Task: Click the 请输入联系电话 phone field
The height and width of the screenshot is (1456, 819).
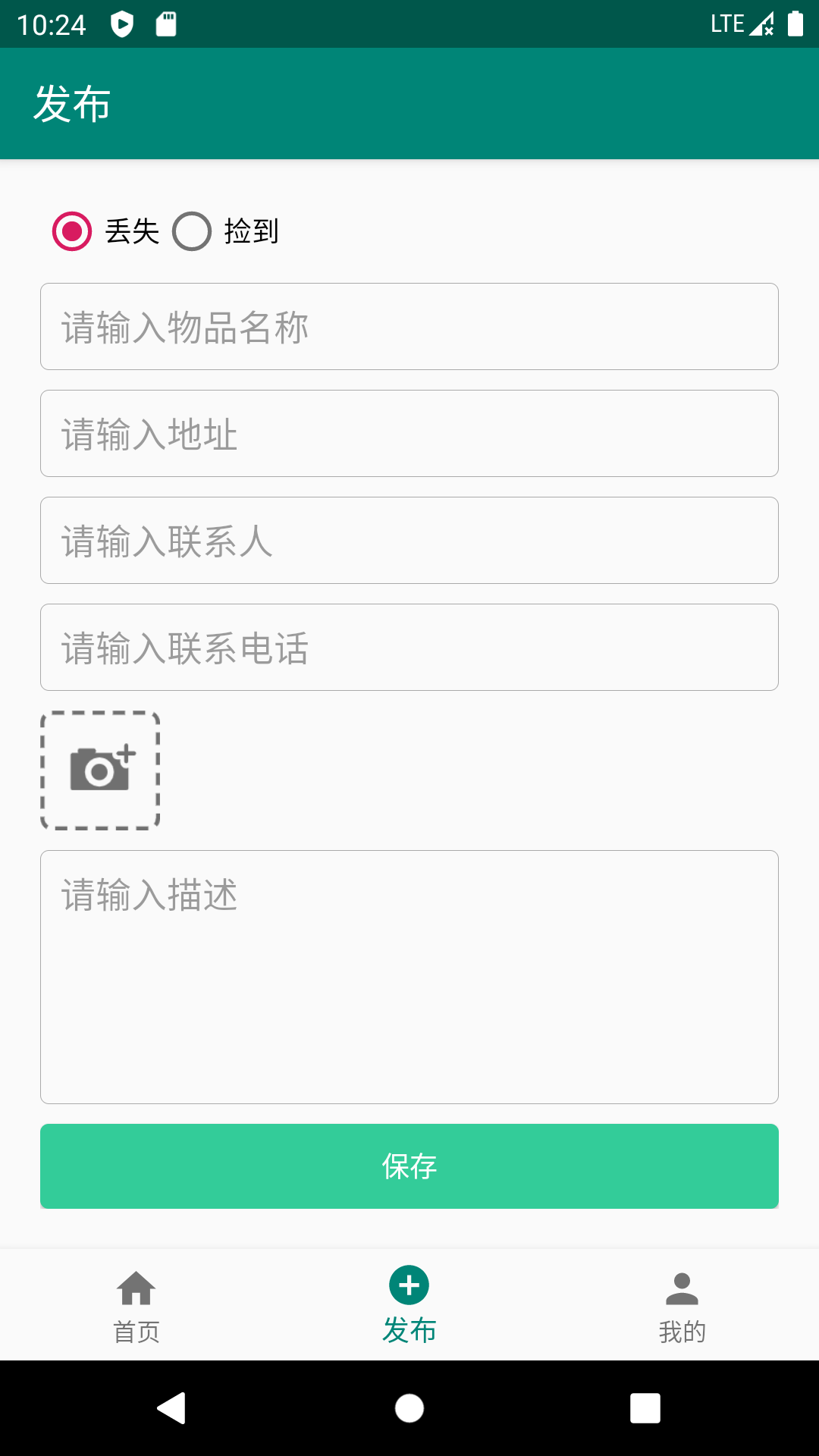Action: click(409, 647)
